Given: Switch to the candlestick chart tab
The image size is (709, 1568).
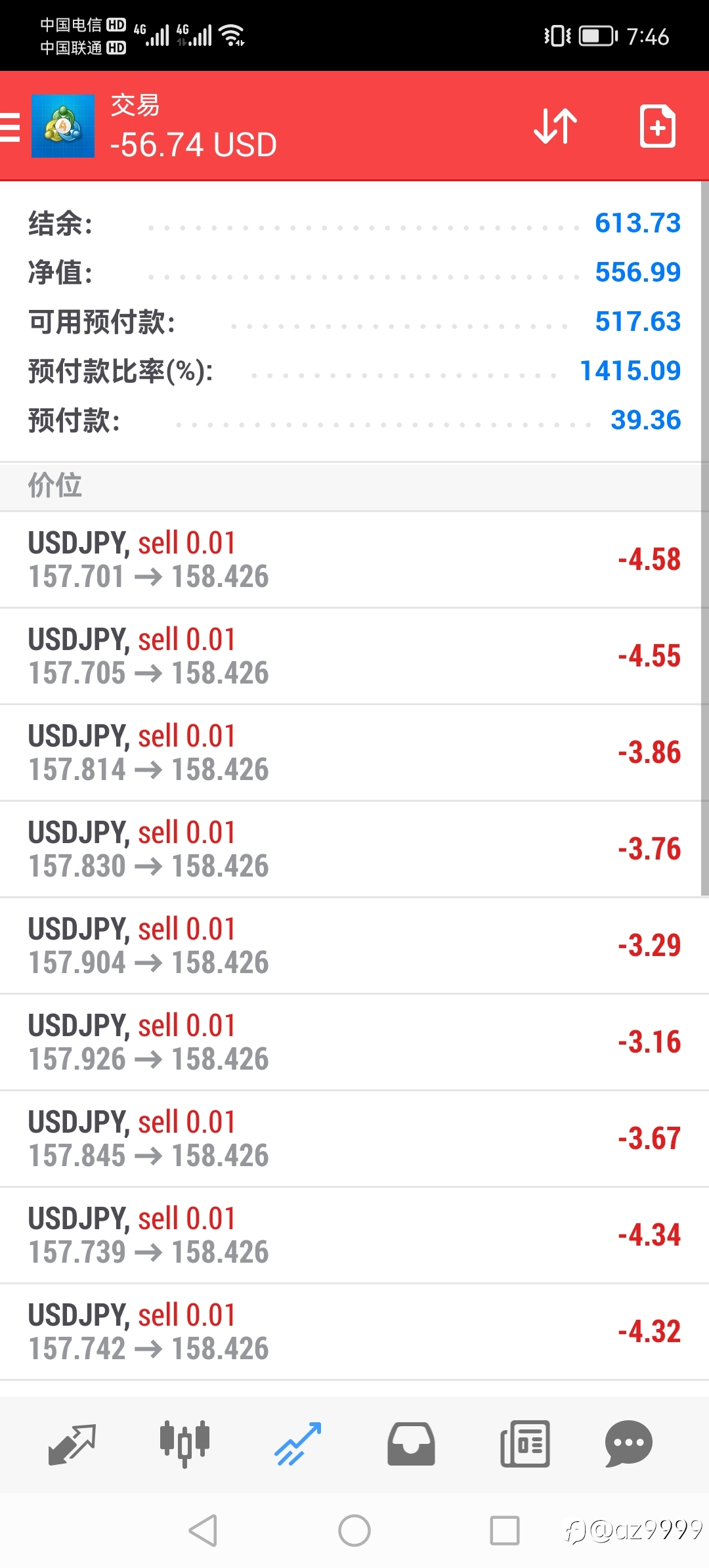Looking at the screenshot, I should [x=185, y=1444].
